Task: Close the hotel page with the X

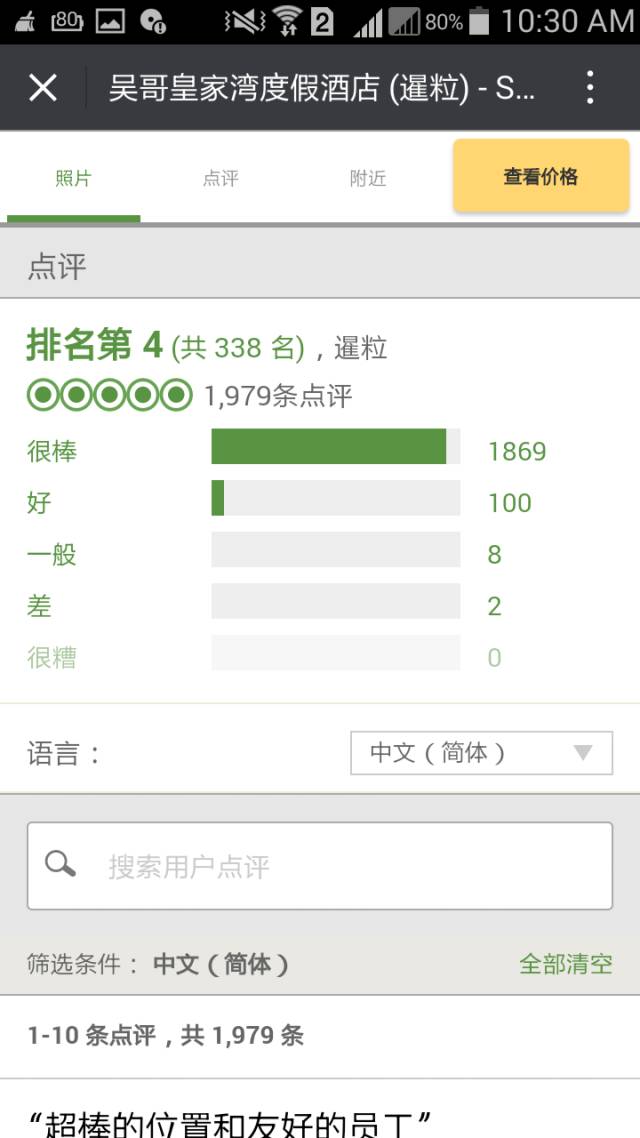Action: (x=43, y=88)
